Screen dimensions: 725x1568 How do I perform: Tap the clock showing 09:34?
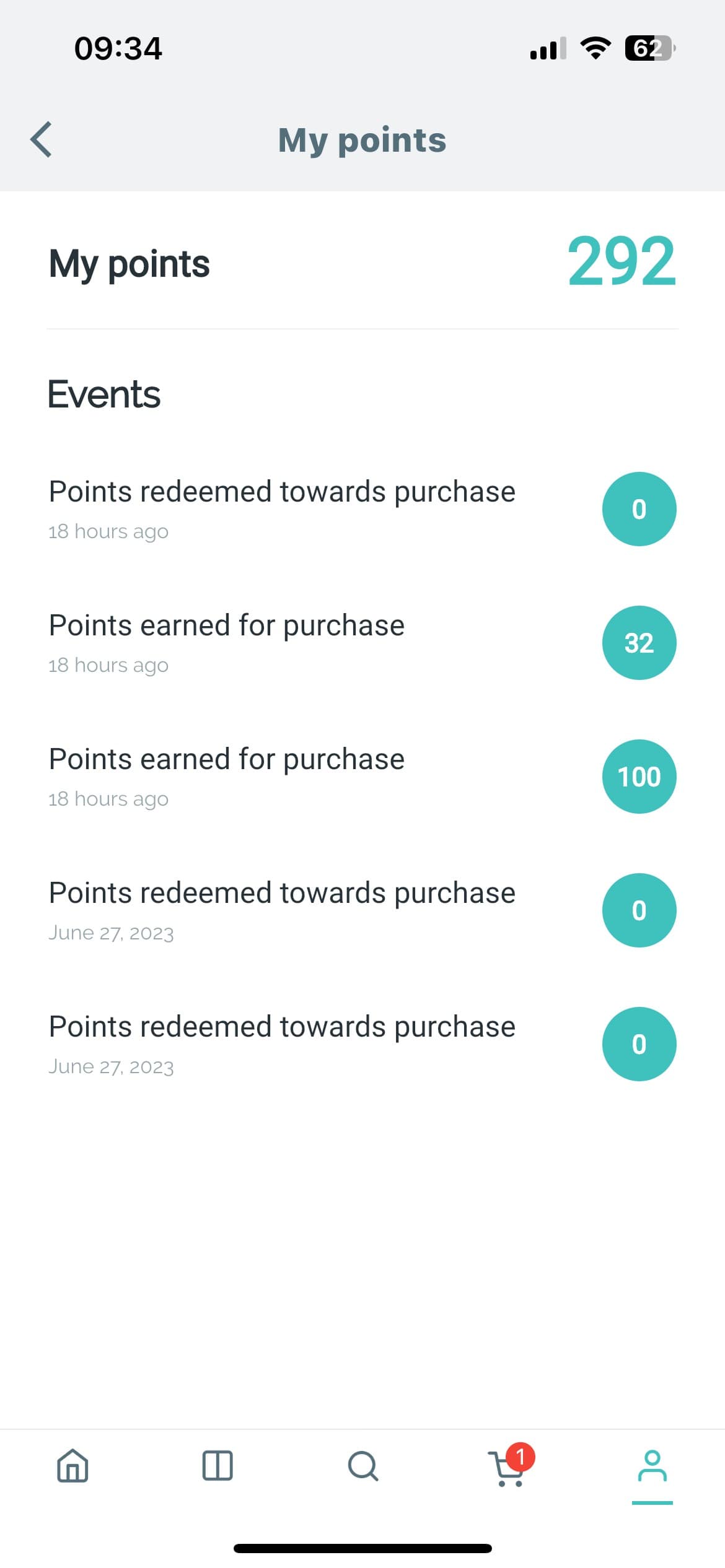click(x=118, y=48)
